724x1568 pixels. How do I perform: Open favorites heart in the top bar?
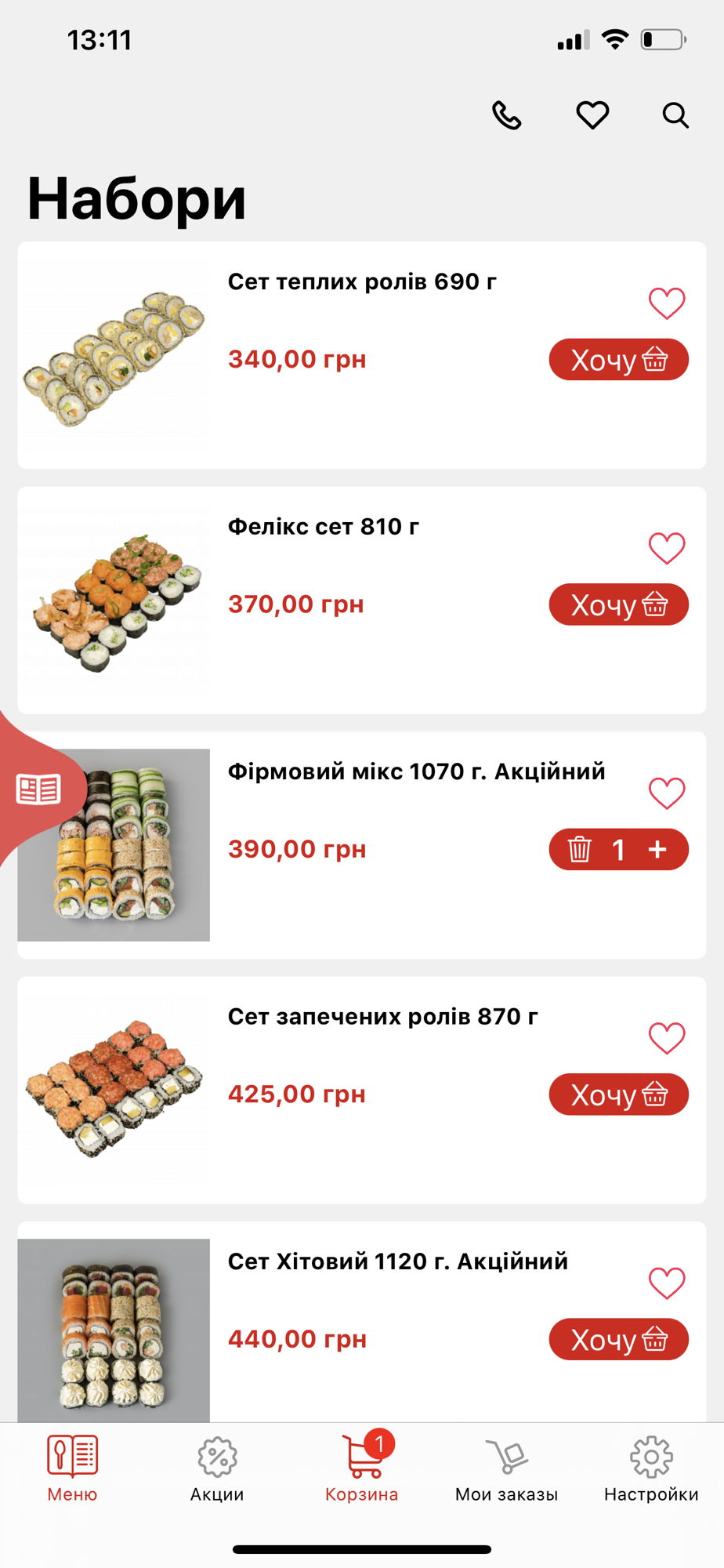click(592, 115)
